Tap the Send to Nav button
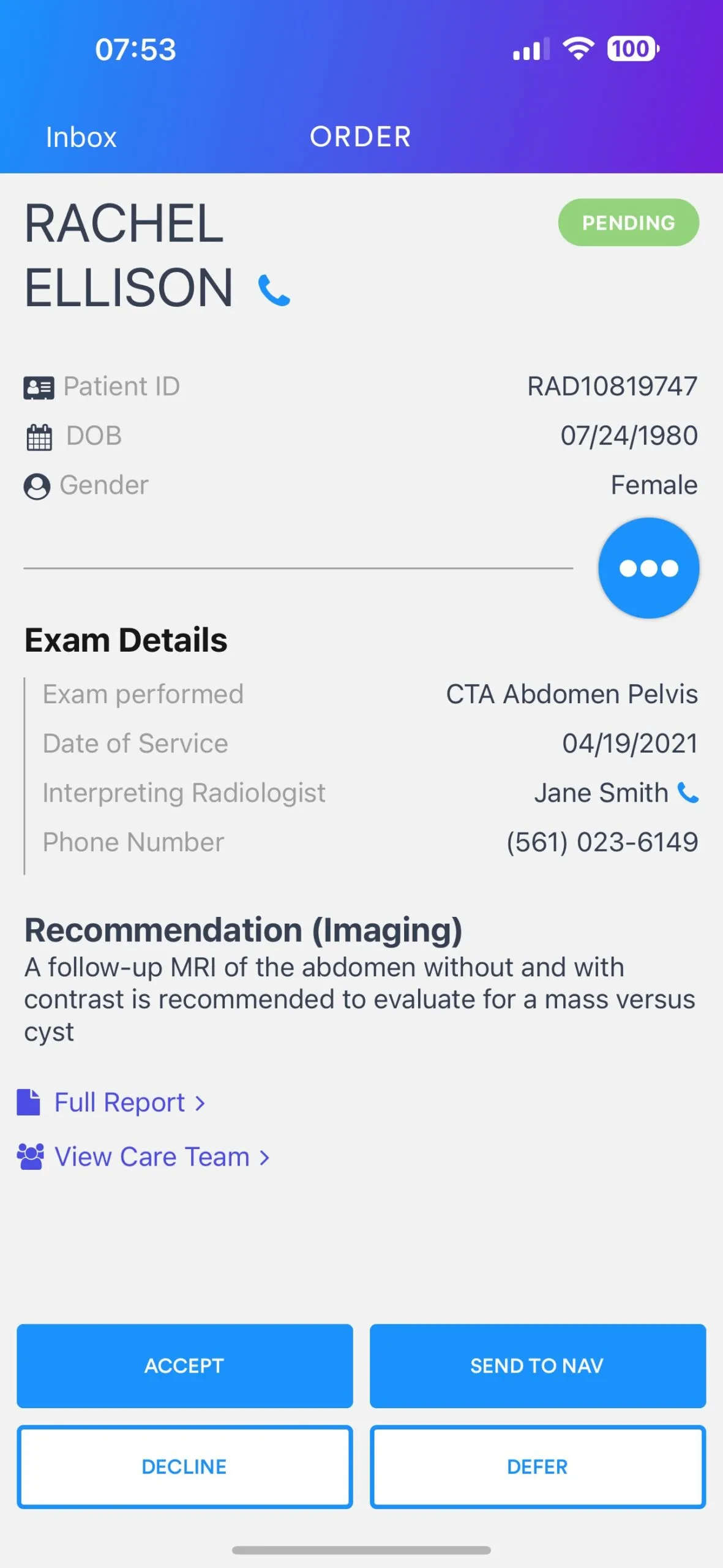 (537, 1365)
